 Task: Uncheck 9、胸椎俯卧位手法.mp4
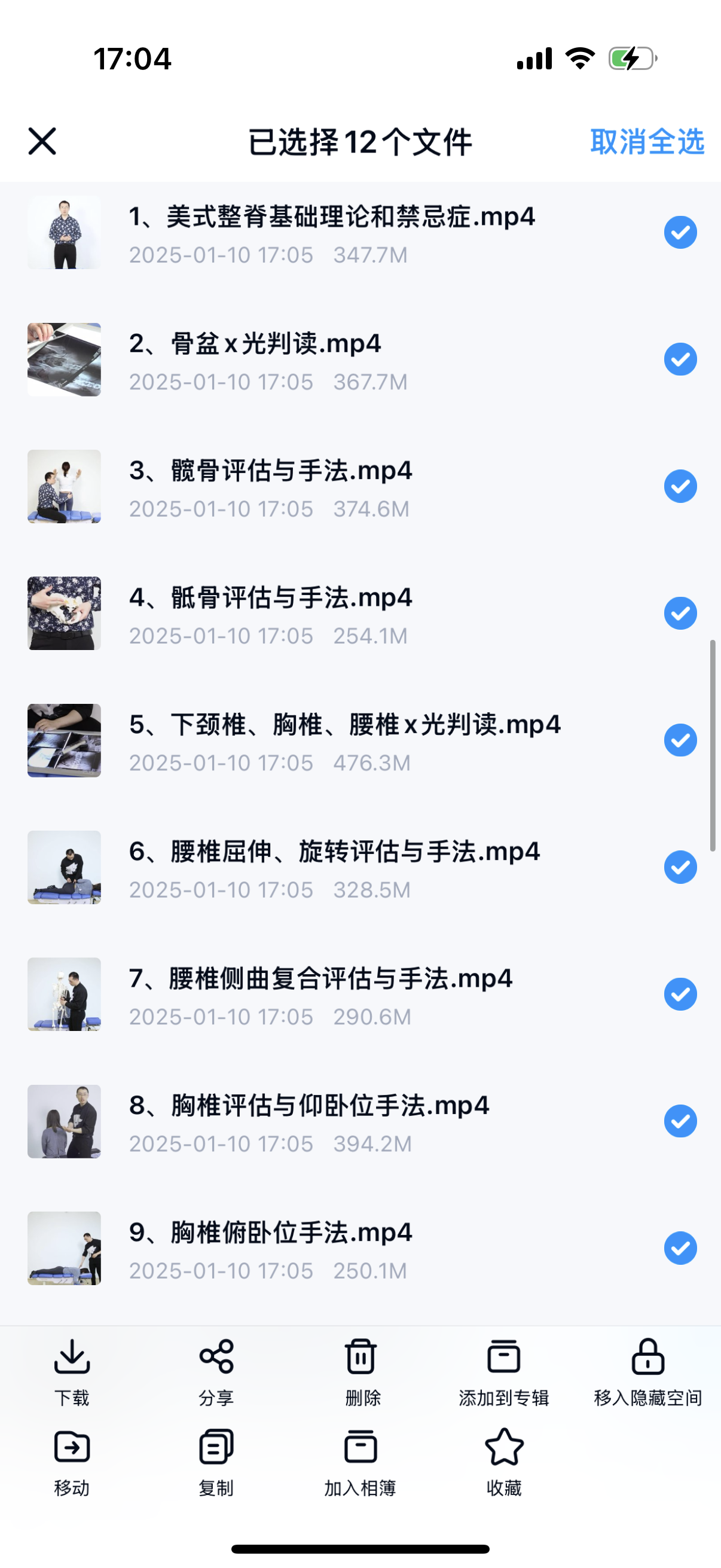[680, 1248]
